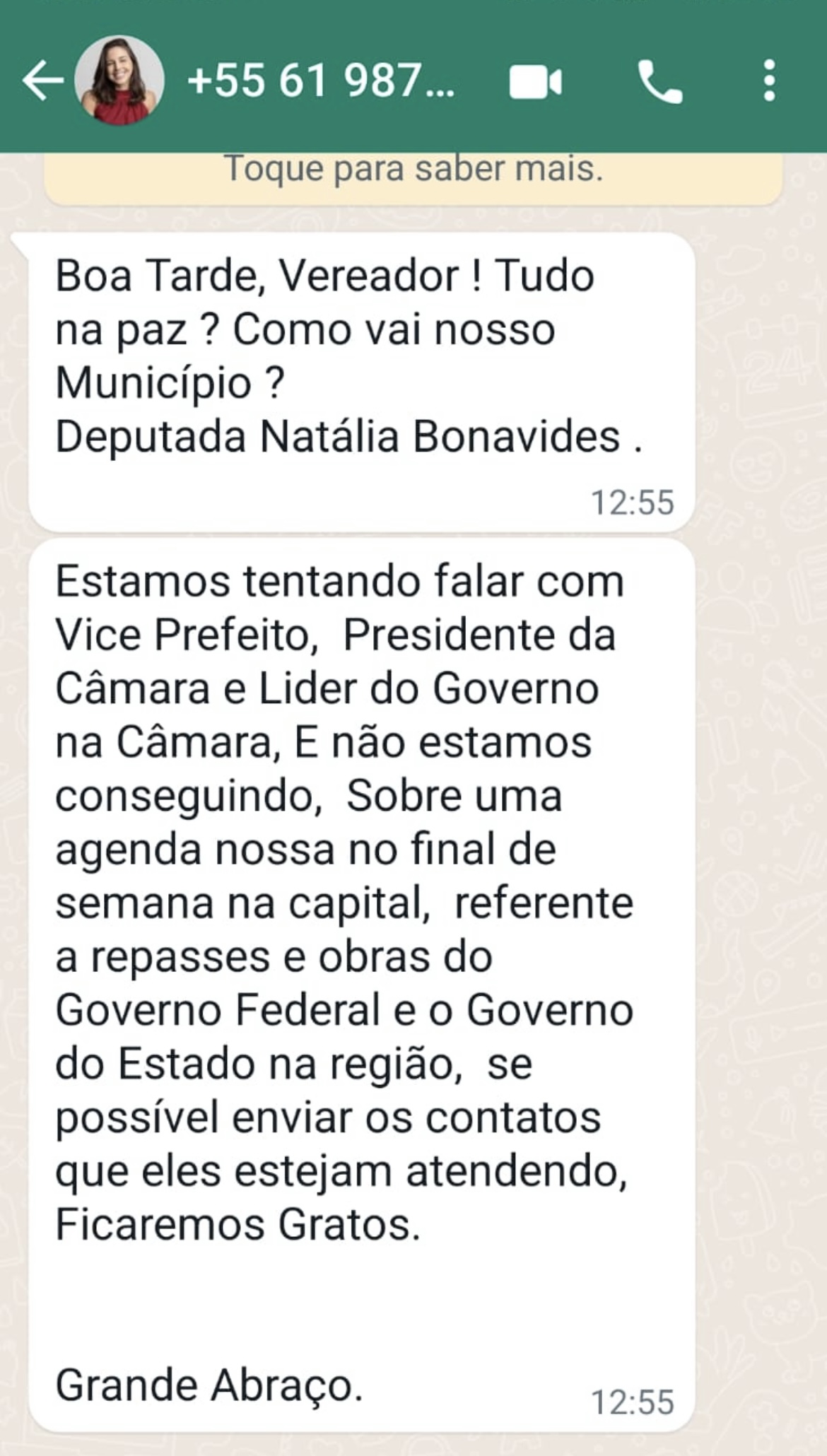Open the overflow menu
827x1456 pixels.
[769, 81]
